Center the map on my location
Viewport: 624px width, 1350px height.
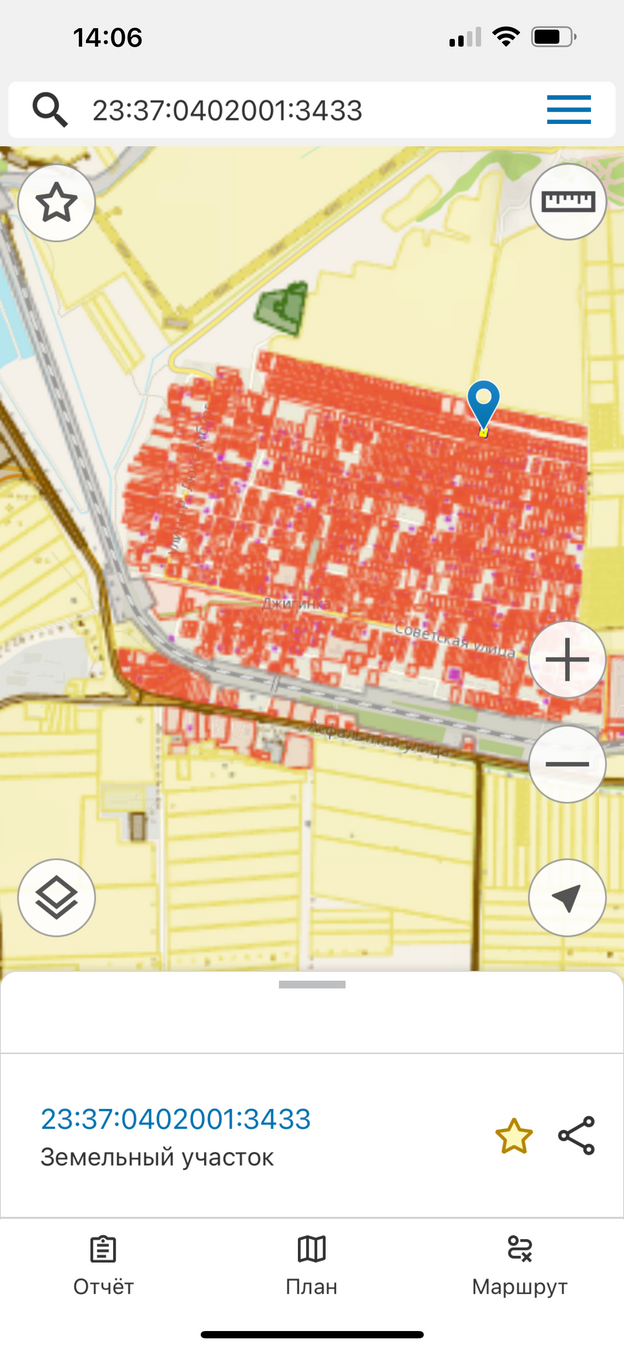click(567, 898)
